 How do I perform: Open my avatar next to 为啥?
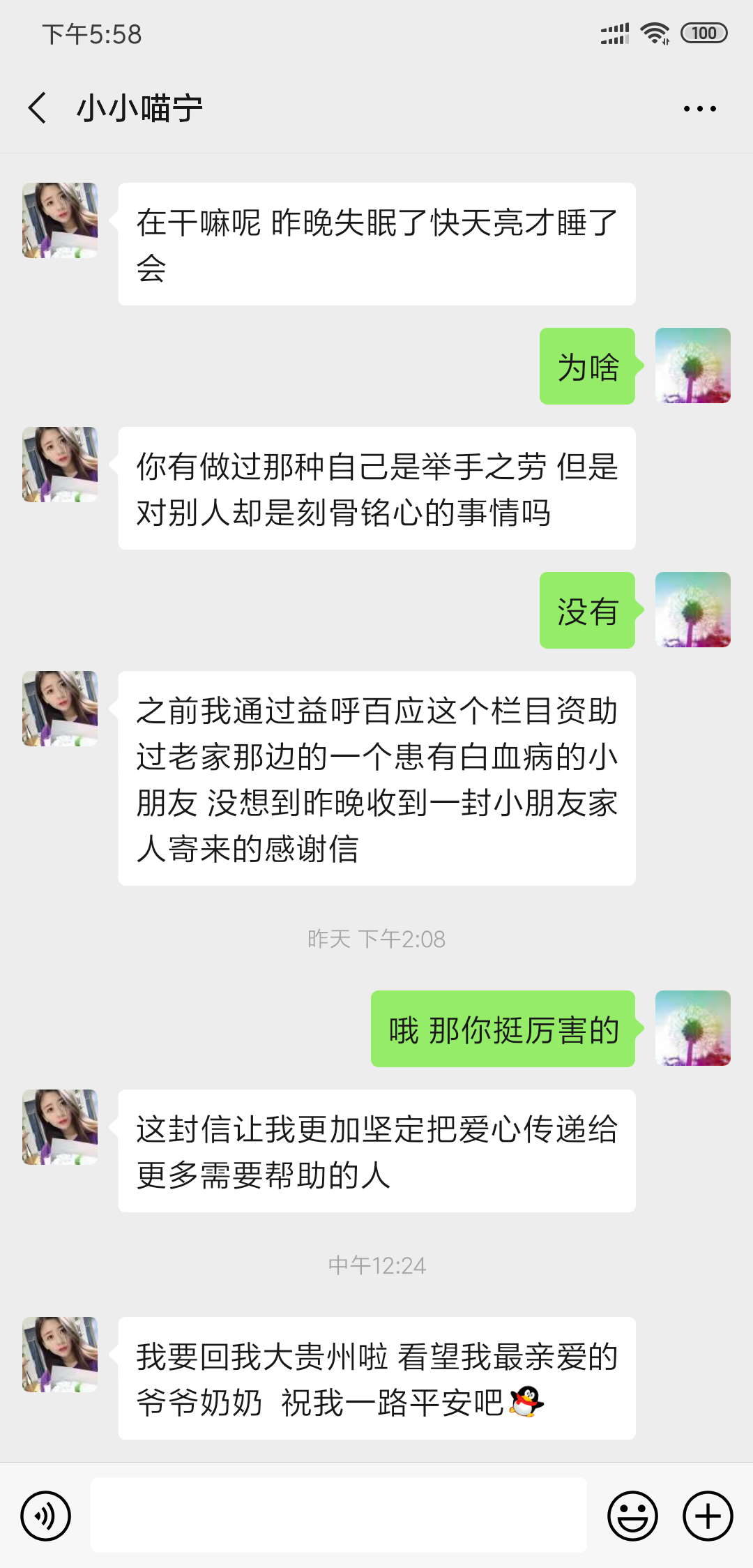click(x=692, y=365)
